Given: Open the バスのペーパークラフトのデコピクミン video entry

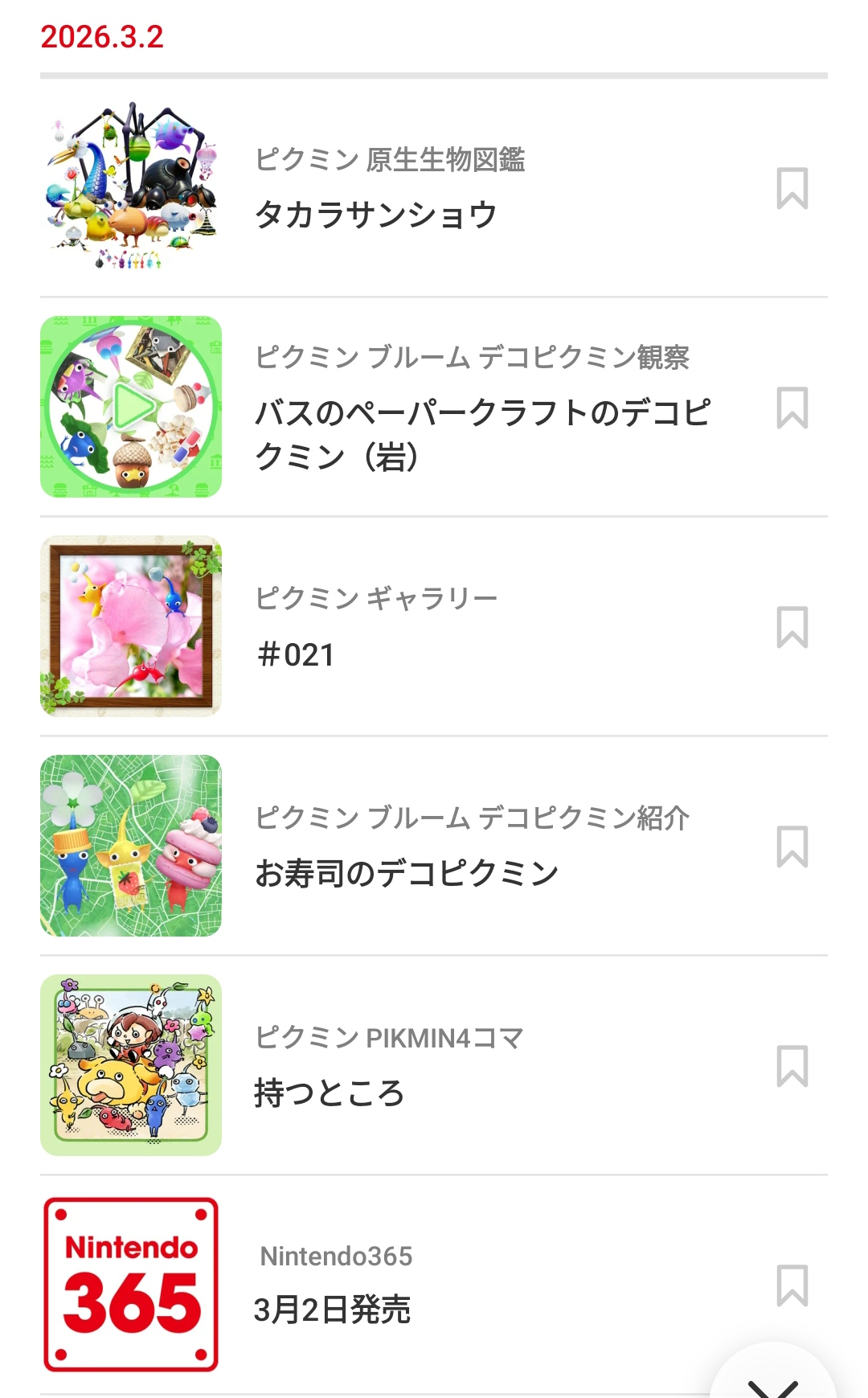Looking at the screenshot, I should (482, 434).
